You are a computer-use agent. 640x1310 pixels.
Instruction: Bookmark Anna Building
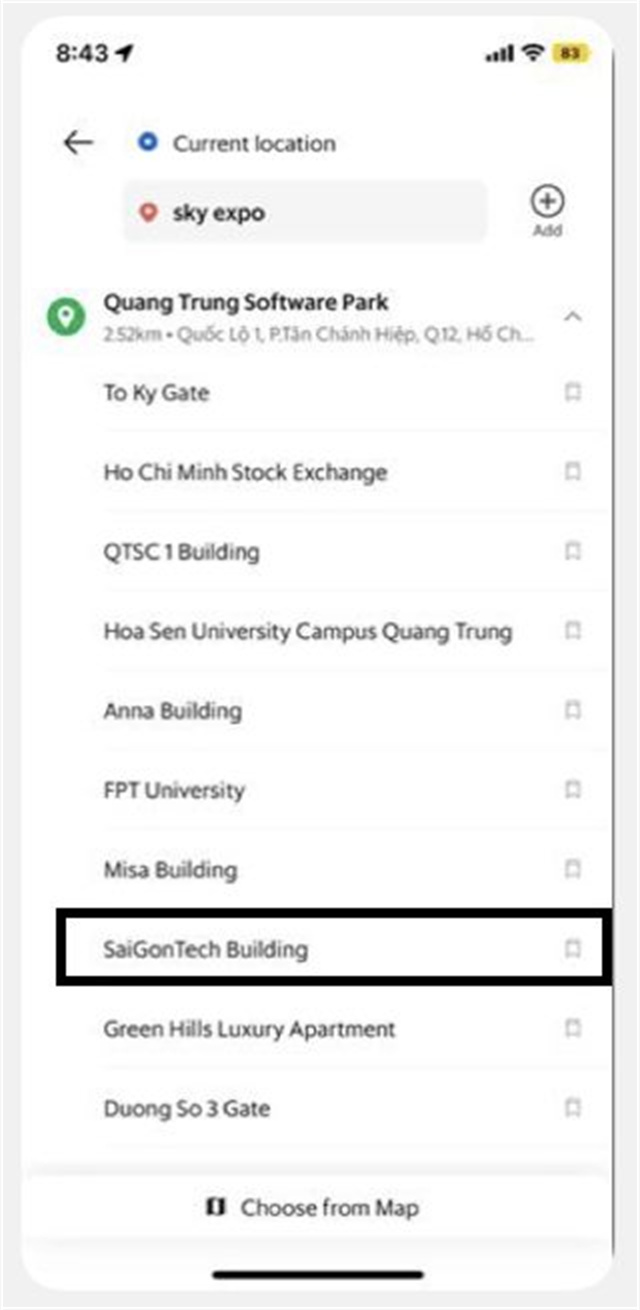pos(572,711)
